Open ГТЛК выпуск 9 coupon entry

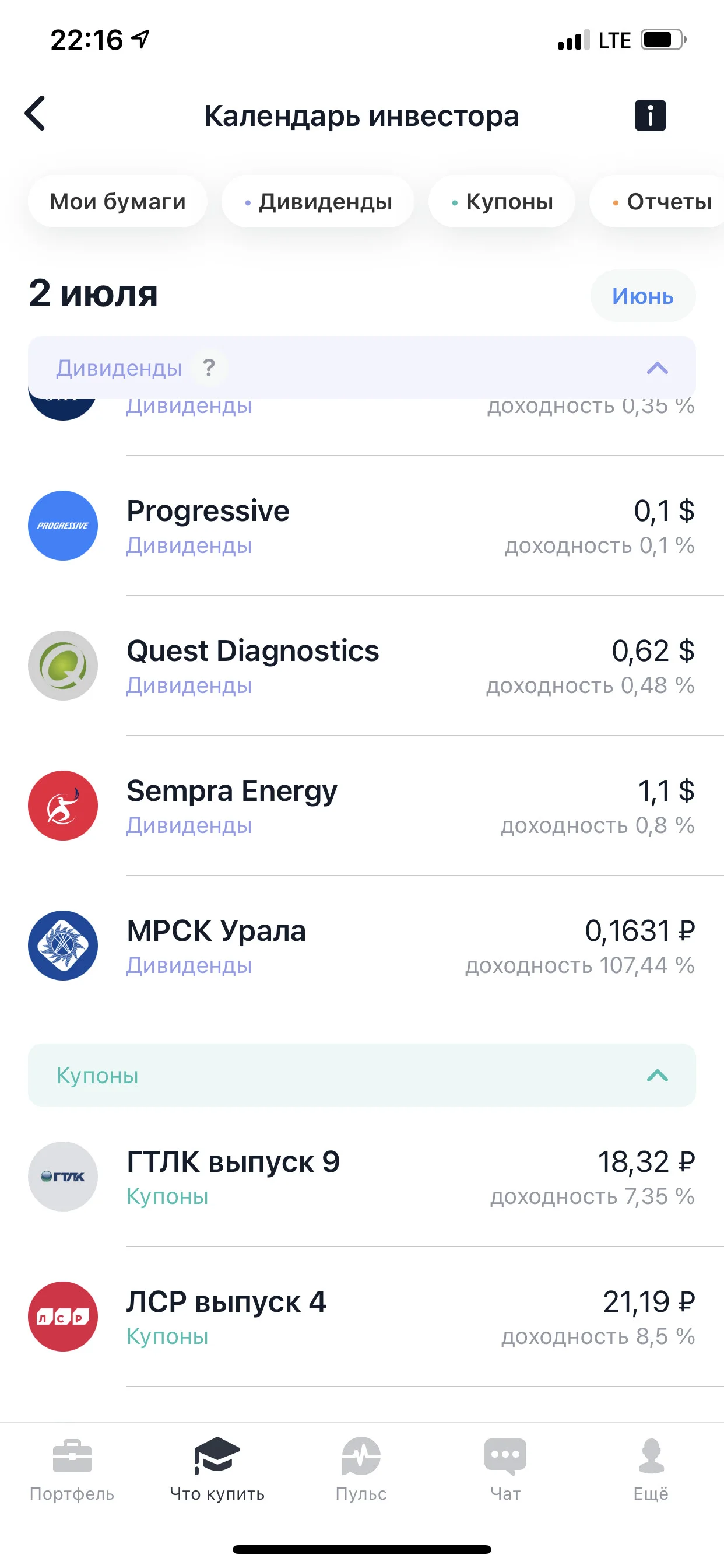(x=362, y=1177)
